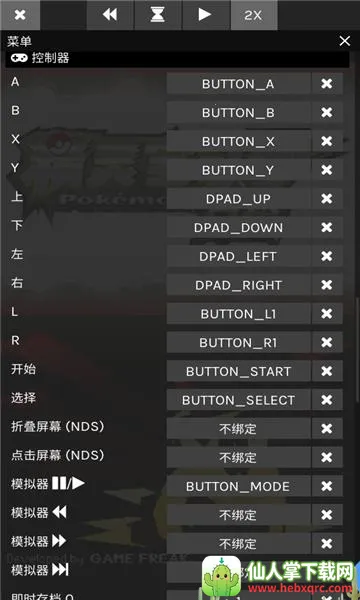Remove the DPAD_DOWN binding

pos(327,227)
